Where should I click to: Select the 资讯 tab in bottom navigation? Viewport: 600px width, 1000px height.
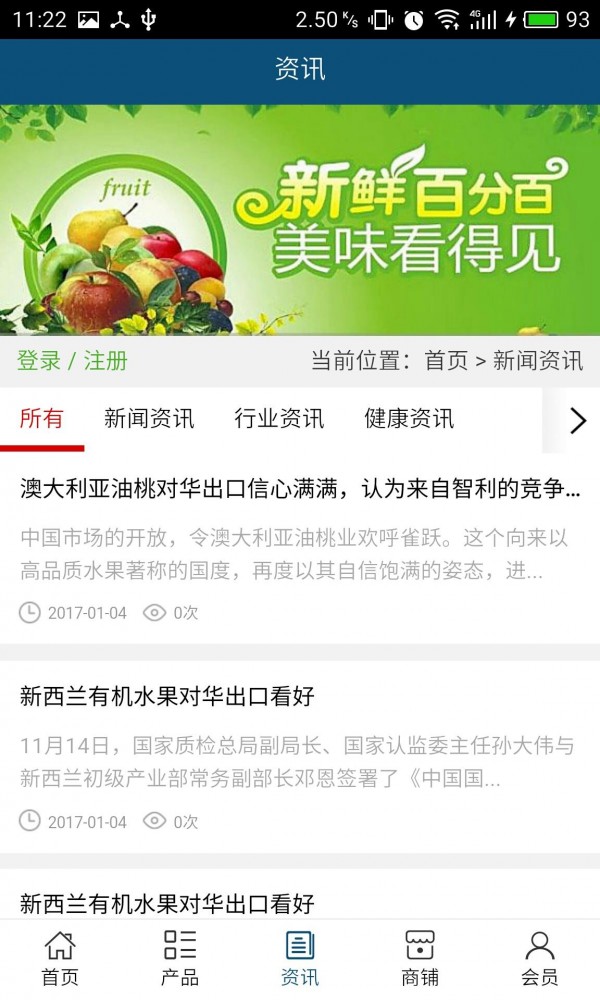coord(300,959)
